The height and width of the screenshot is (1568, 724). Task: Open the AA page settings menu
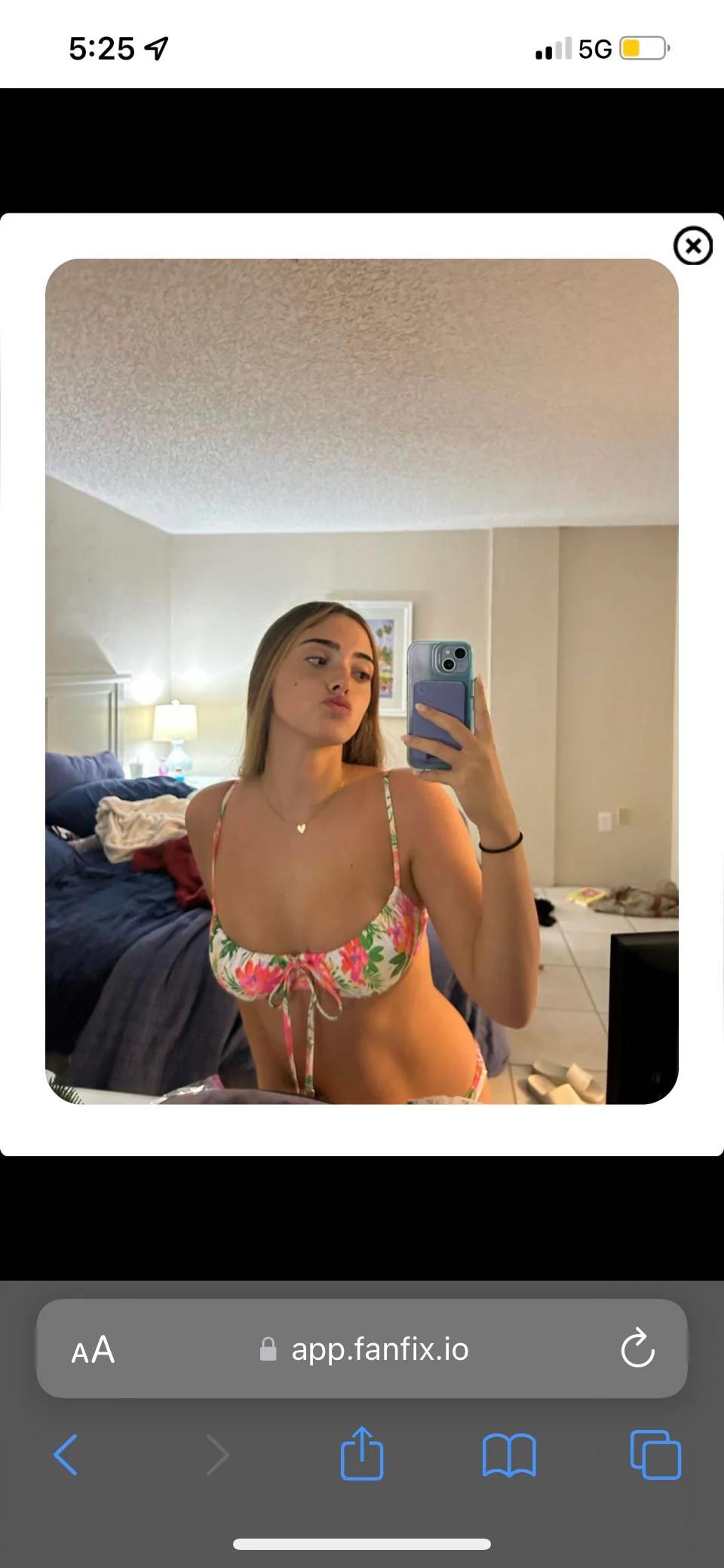click(x=93, y=1349)
